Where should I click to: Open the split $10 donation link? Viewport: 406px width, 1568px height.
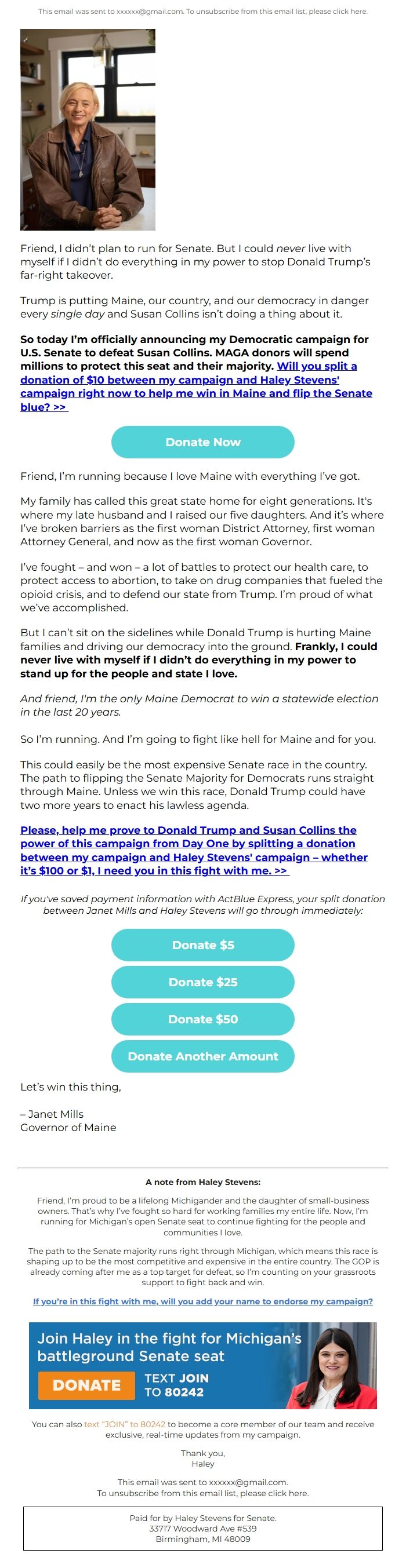195,386
